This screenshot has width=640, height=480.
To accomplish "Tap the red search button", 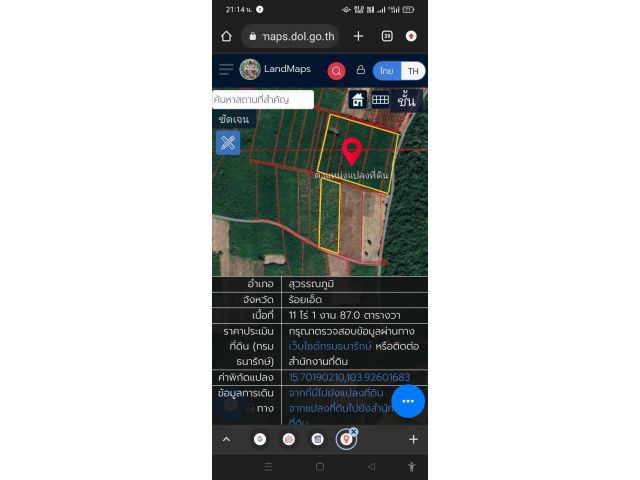I will tap(336, 70).
